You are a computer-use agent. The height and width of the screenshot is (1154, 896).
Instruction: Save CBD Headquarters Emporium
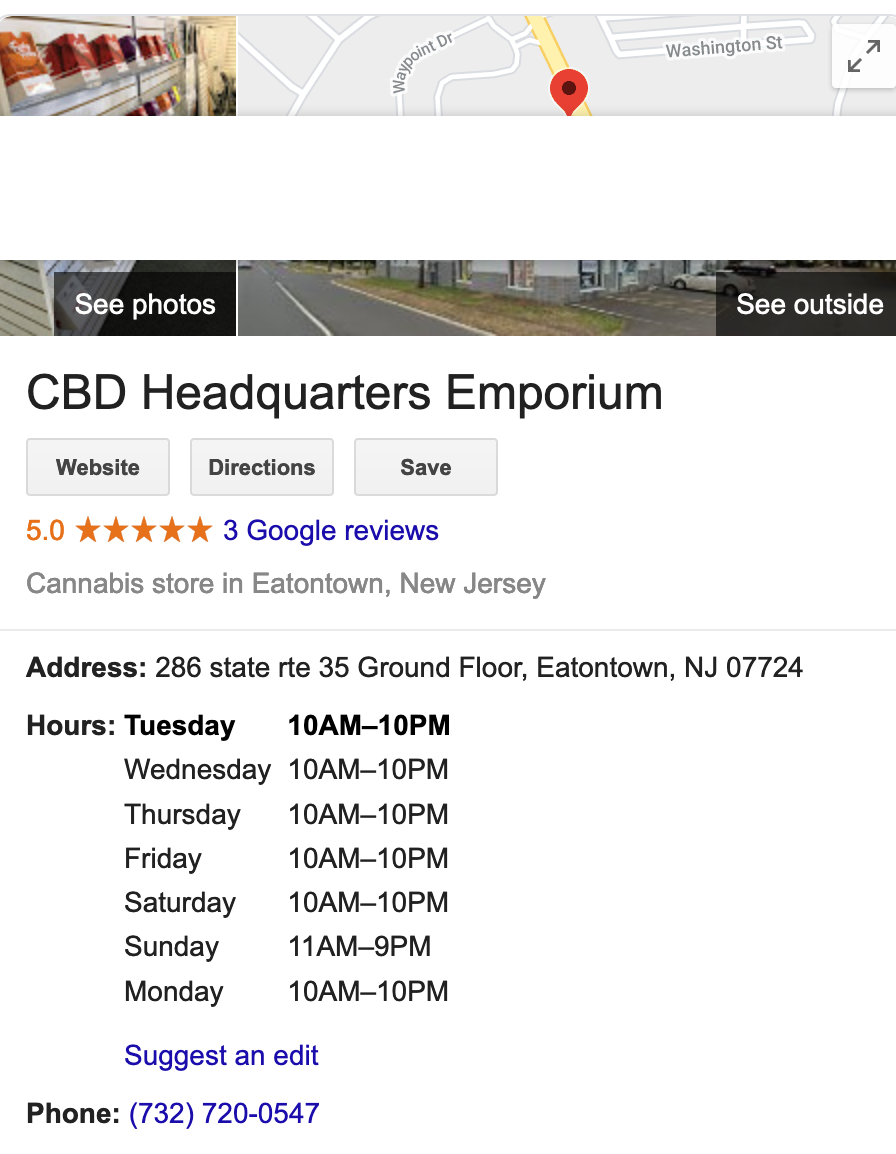click(x=425, y=467)
